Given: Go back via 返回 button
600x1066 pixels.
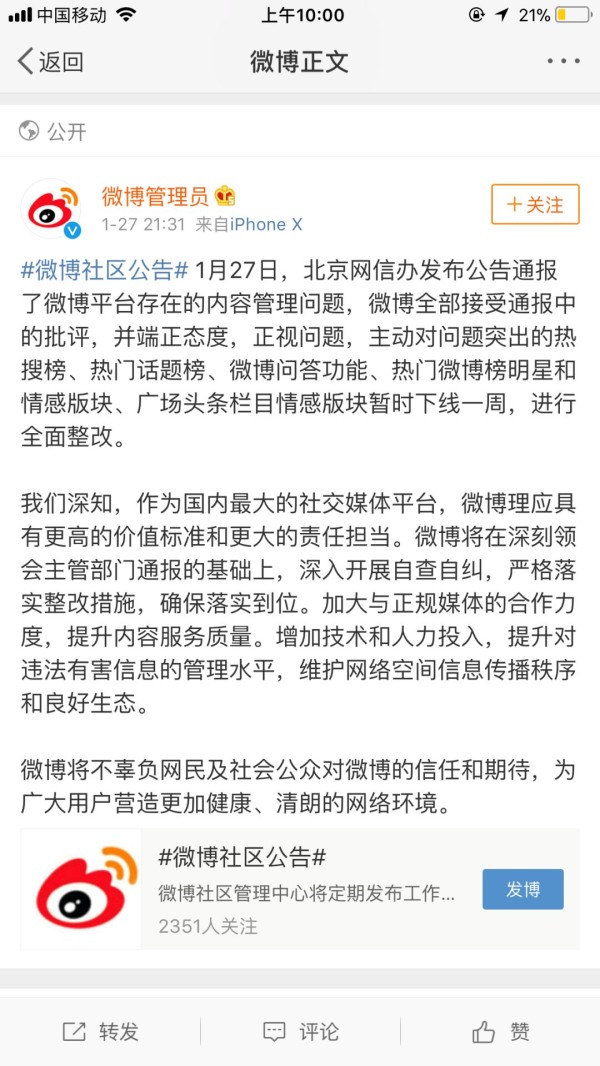Looking at the screenshot, I should point(50,62).
